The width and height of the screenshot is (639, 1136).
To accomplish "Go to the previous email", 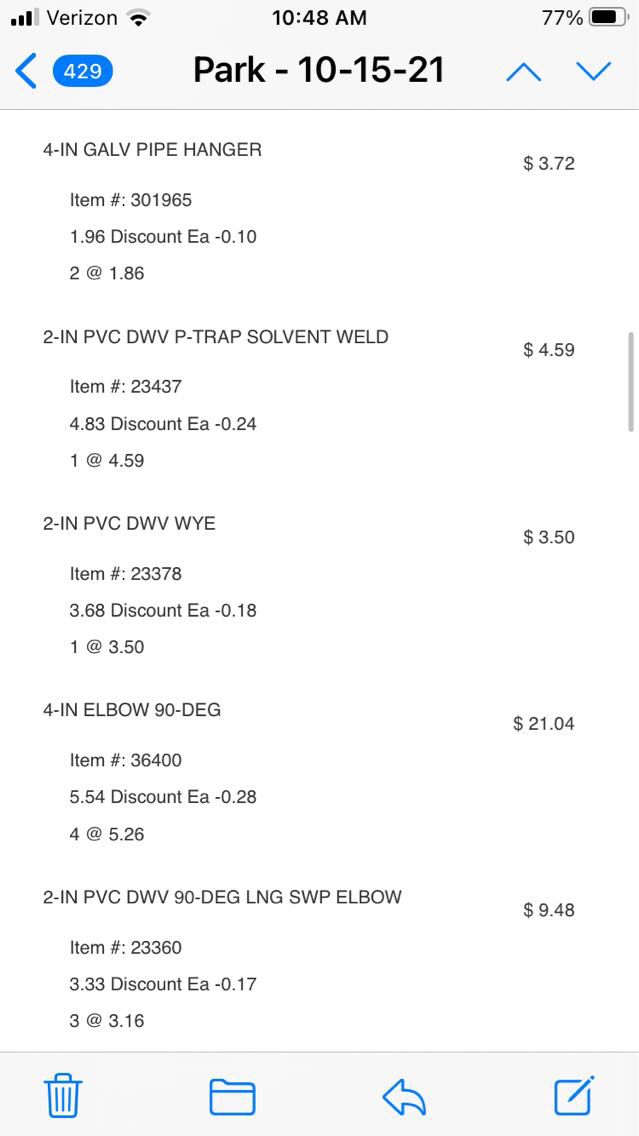I will tap(523, 71).
